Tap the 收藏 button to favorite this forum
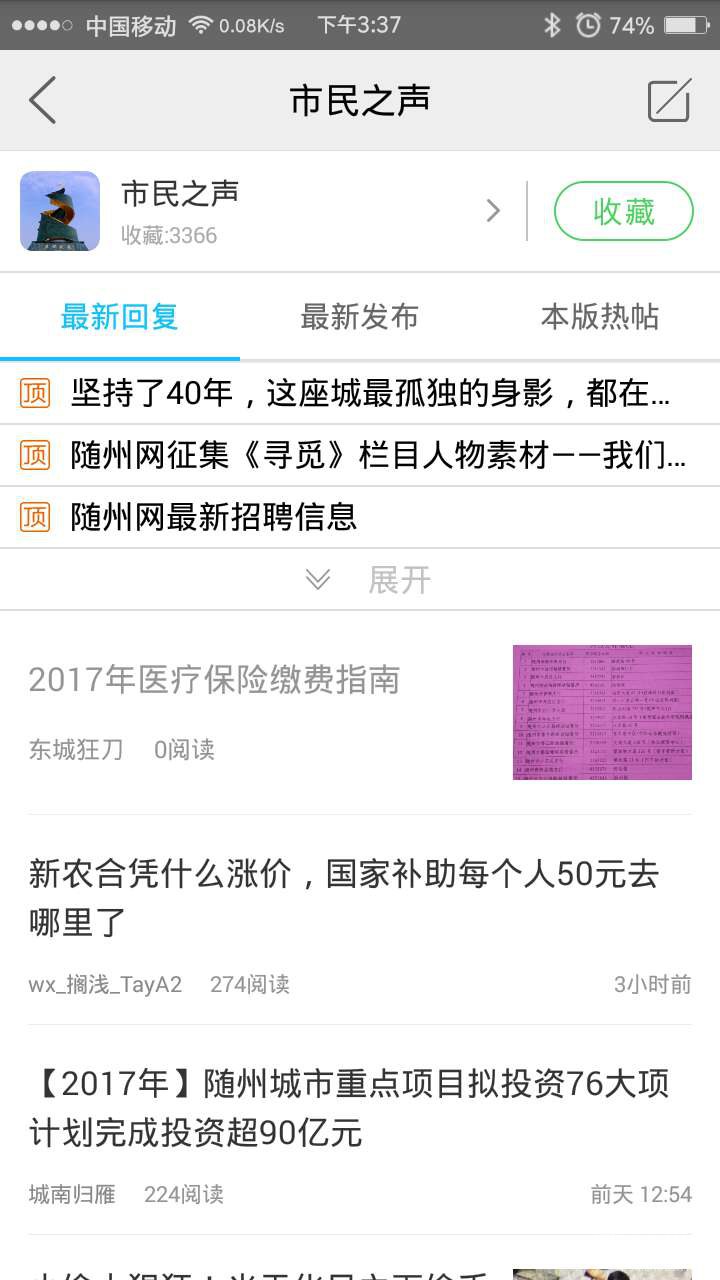This screenshot has height=1280, width=720. (623, 211)
